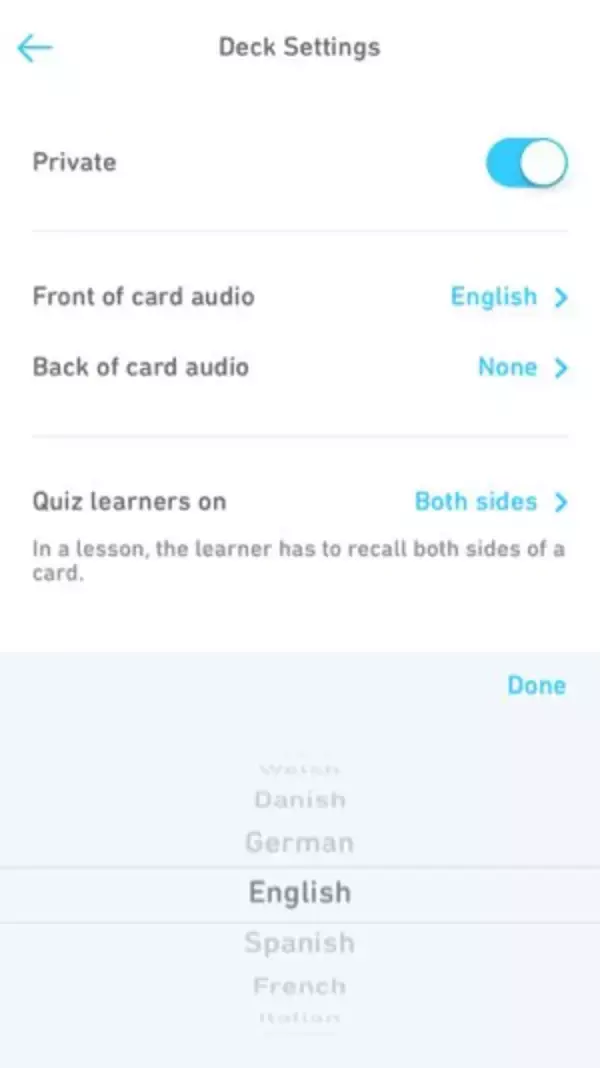
Task: Choose Spanish in the language picker
Action: click(x=299, y=942)
